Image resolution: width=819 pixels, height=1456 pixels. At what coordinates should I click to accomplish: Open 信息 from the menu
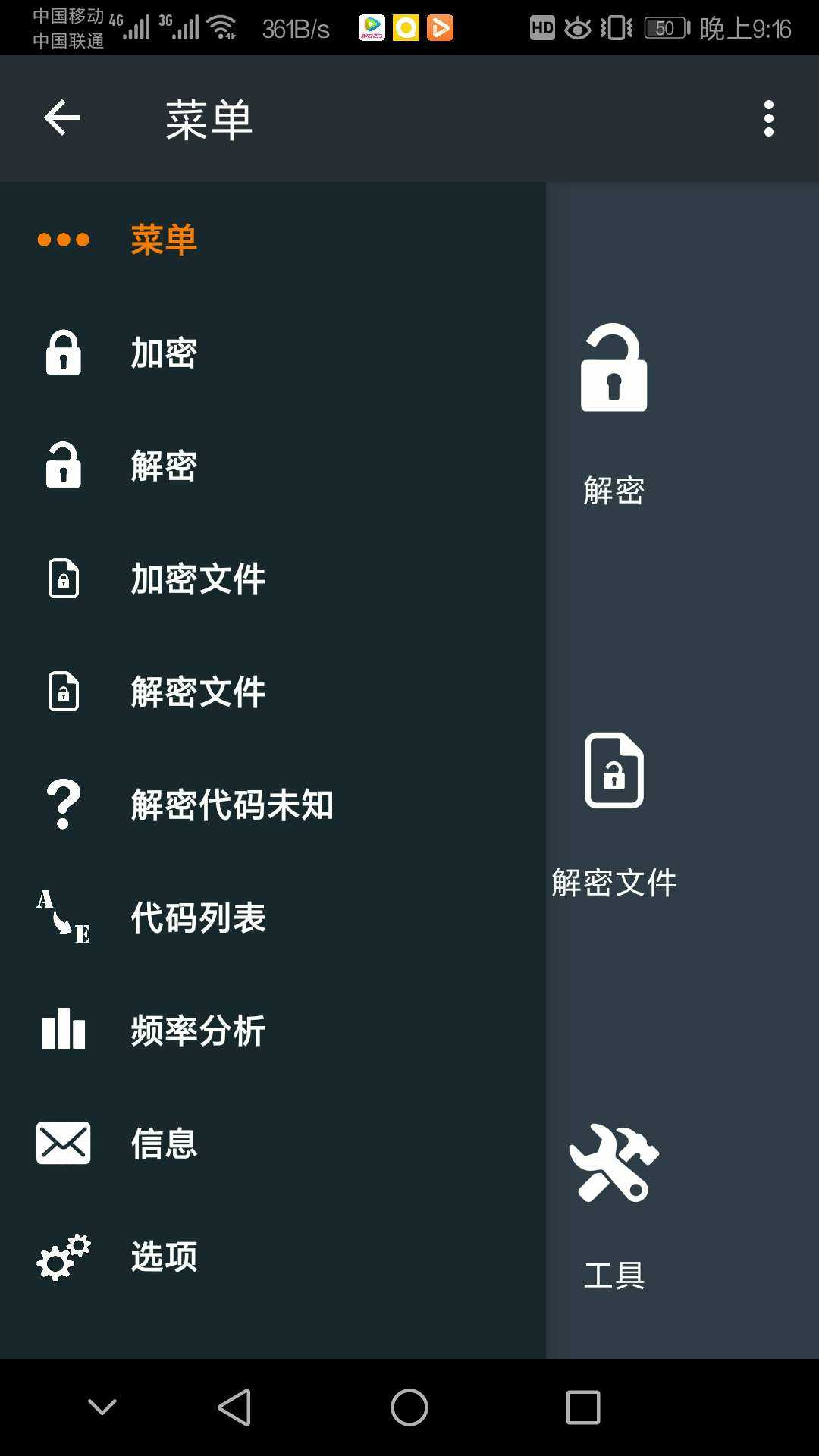coord(273,1144)
